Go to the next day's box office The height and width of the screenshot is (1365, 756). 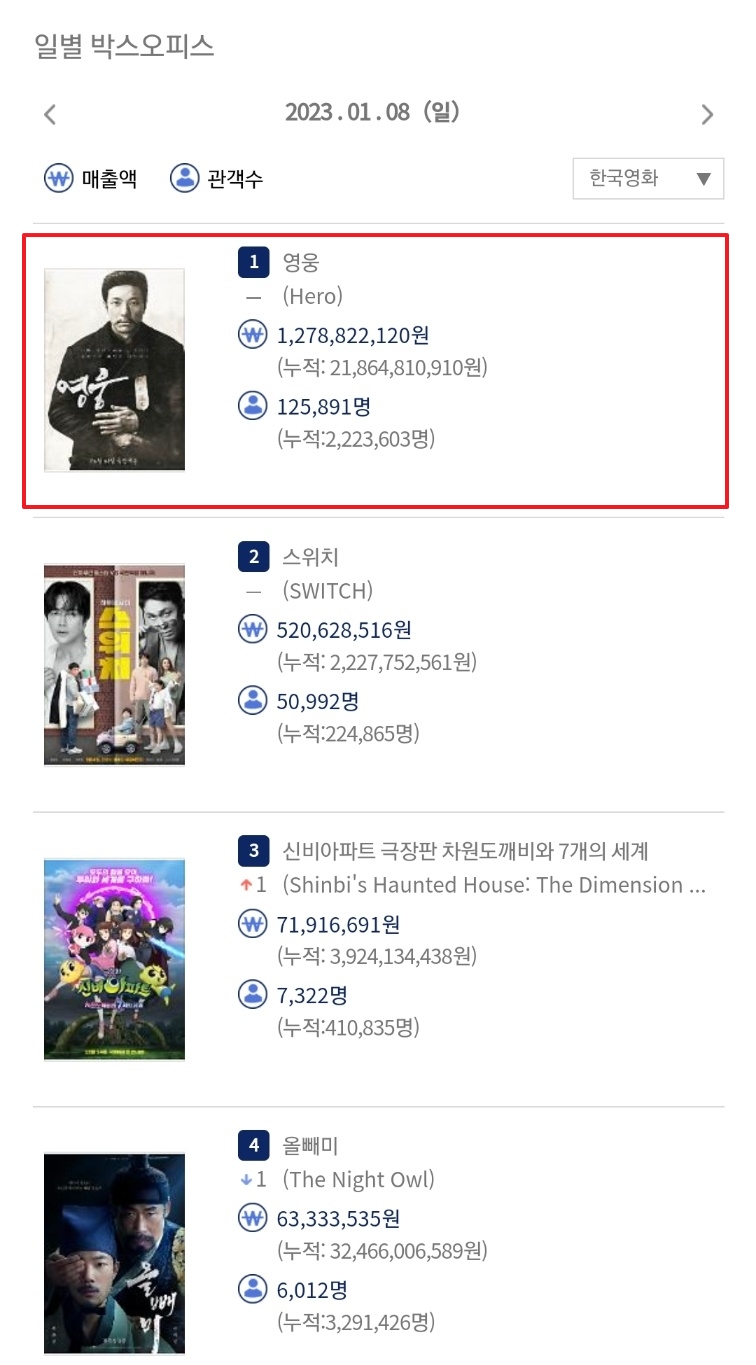coord(707,114)
